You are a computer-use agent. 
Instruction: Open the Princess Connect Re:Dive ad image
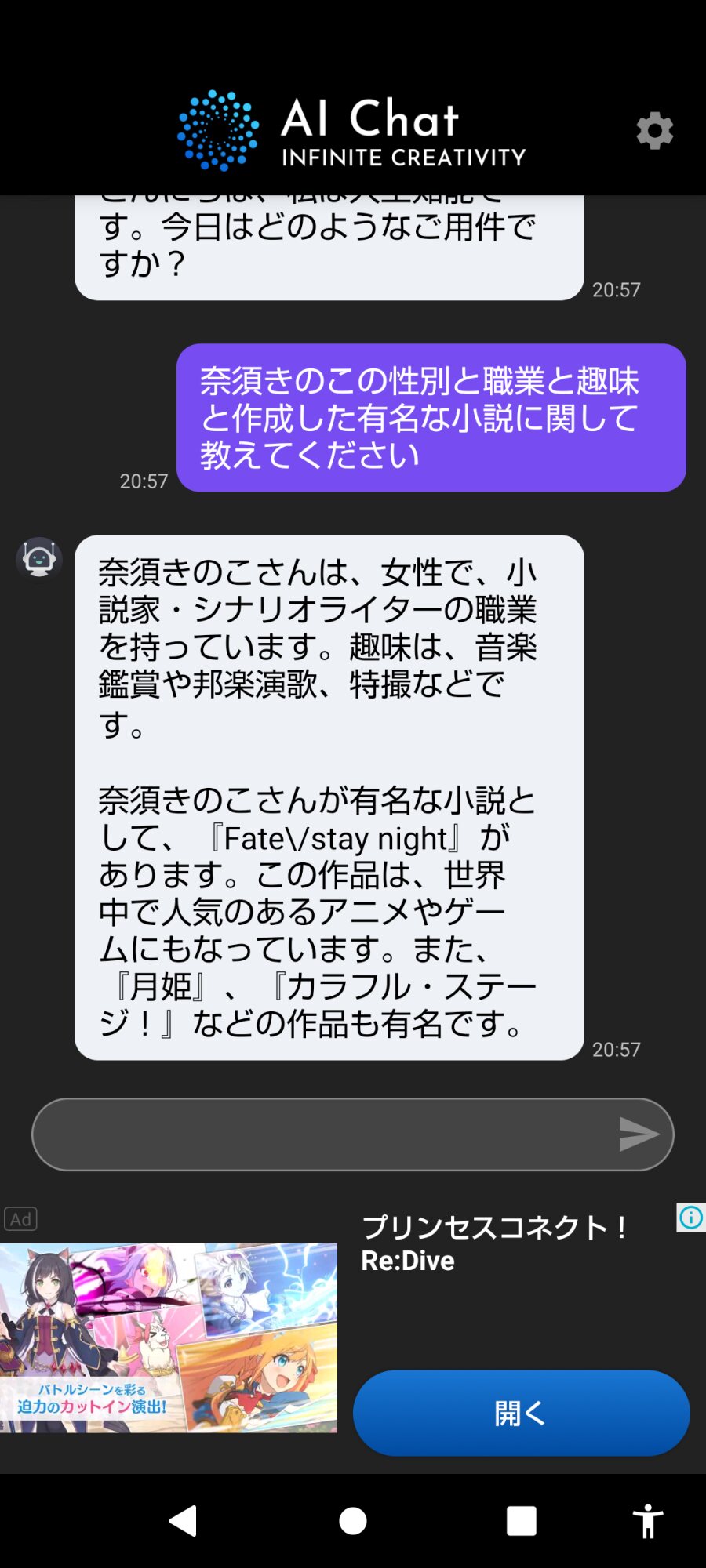(169, 1338)
